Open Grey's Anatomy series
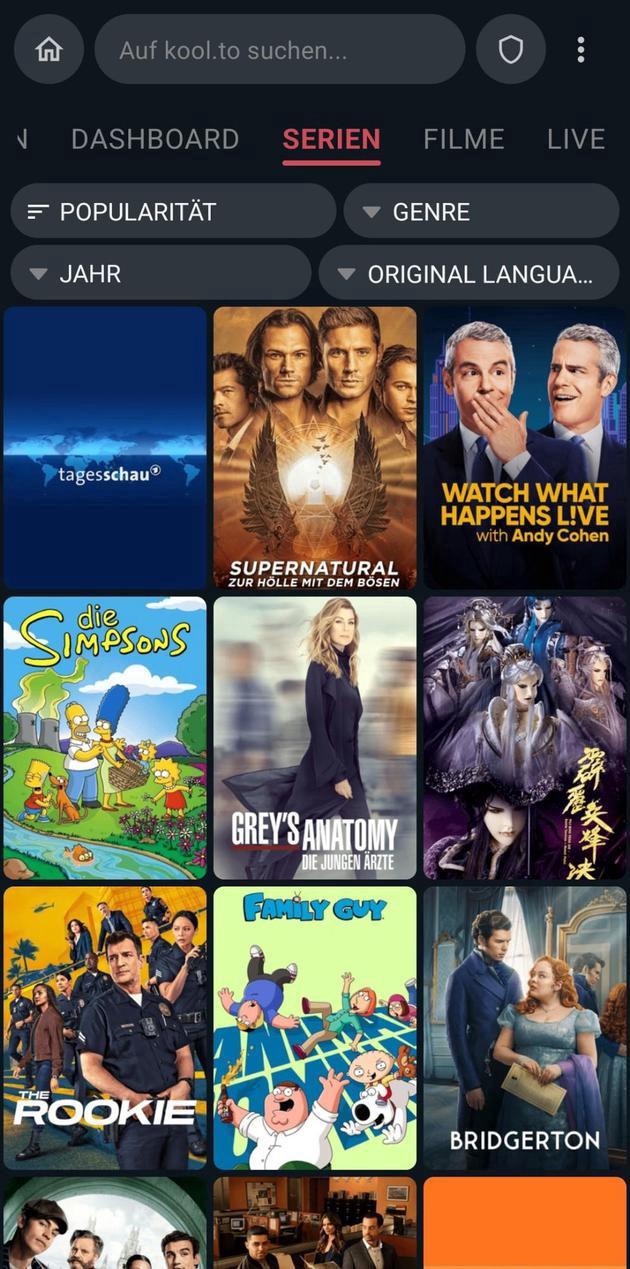The height and width of the screenshot is (1269, 630). [315, 738]
